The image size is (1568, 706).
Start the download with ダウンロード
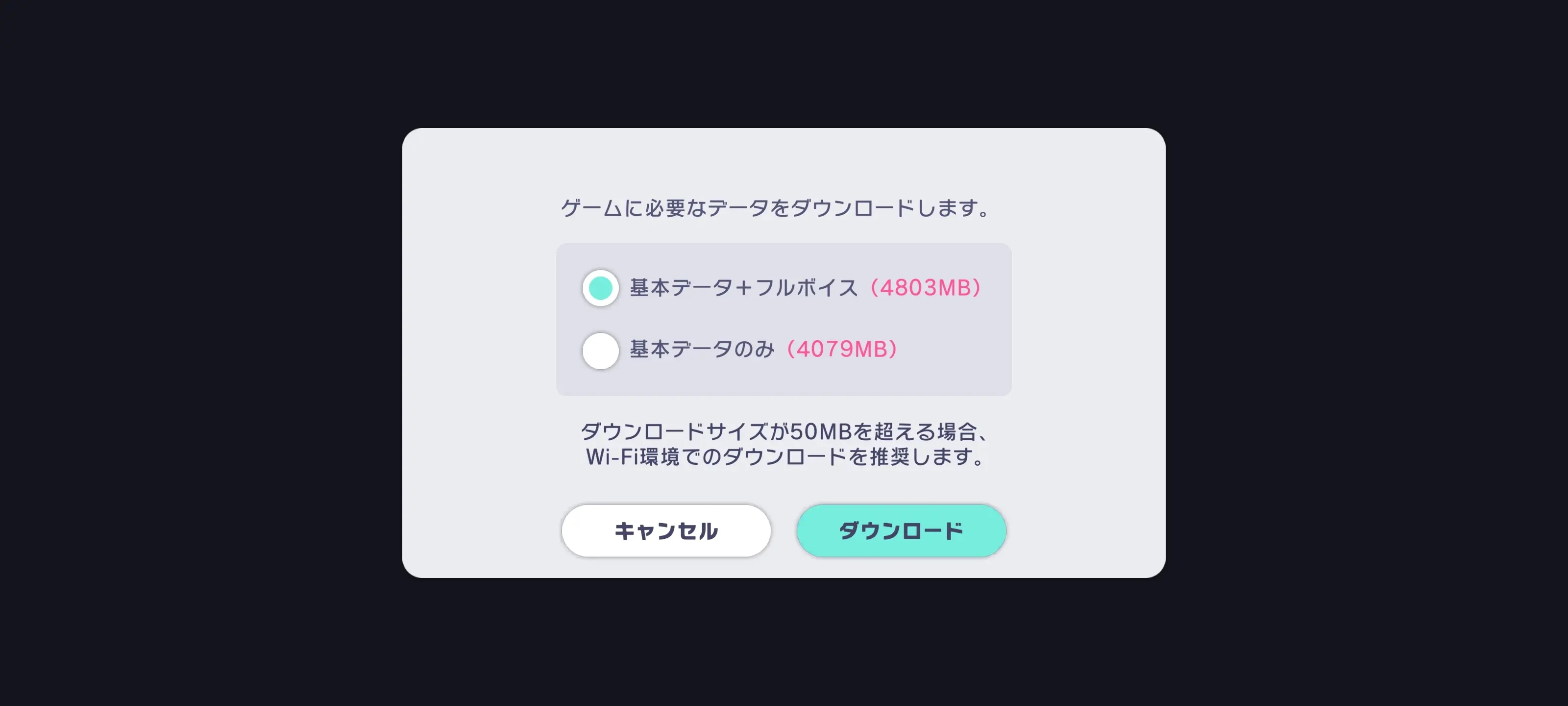coord(900,530)
